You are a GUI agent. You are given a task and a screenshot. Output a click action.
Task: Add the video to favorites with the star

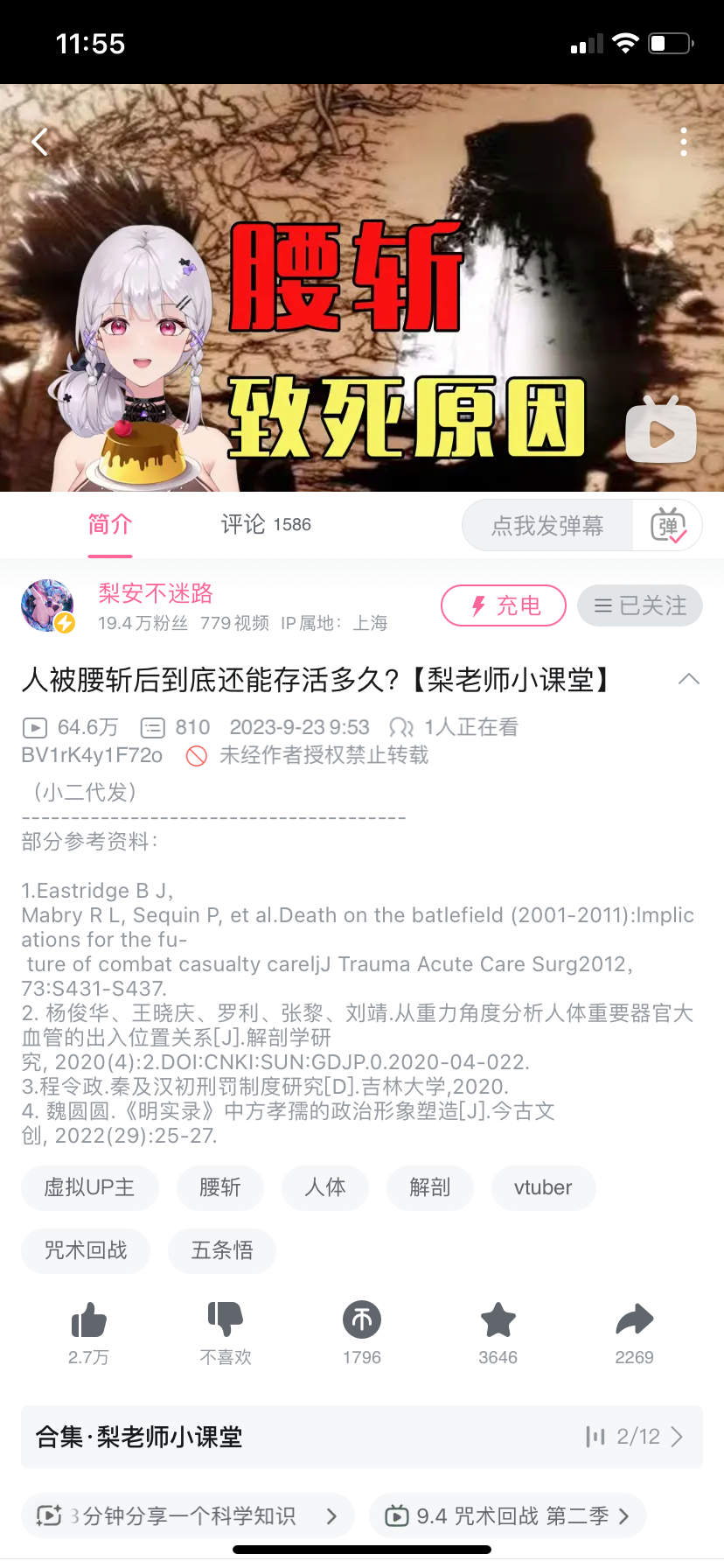(498, 1320)
